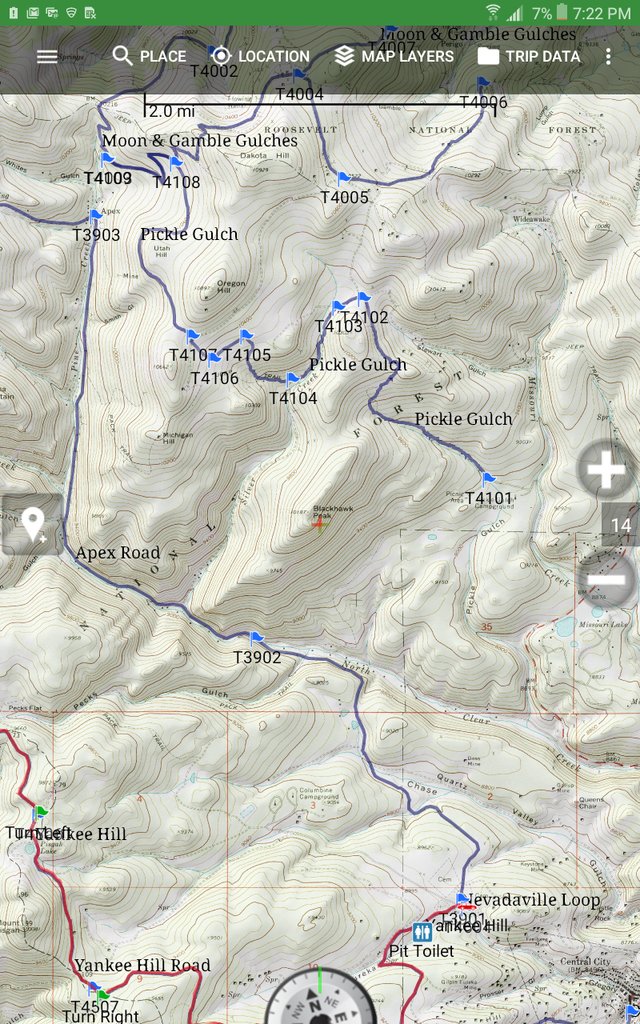Image resolution: width=640 pixels, height=1024 pixels.
Task: Open the Place search
Action: coord(149,56)
